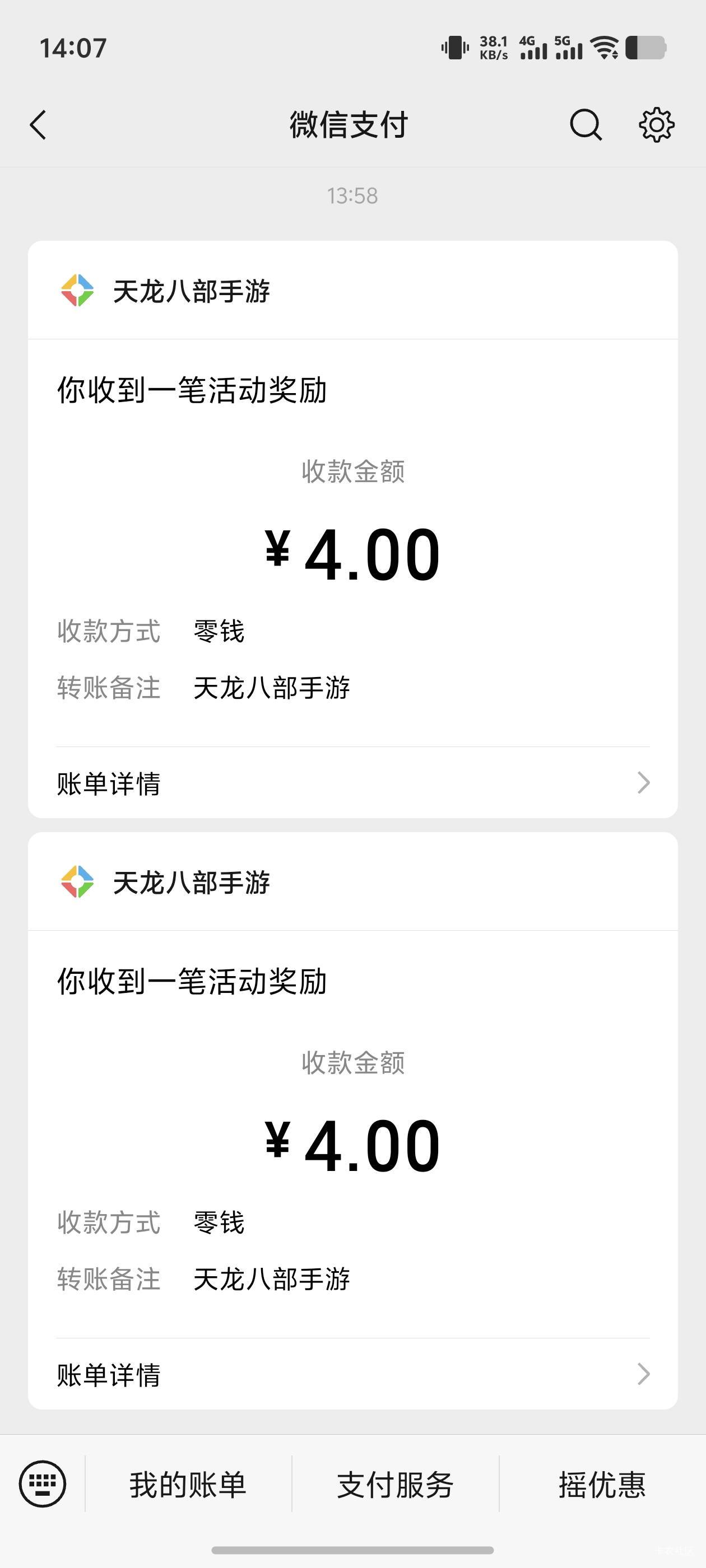Go back from WeChat Pay
Viewport: 706px width, 1568px height.
coord(38,125)
